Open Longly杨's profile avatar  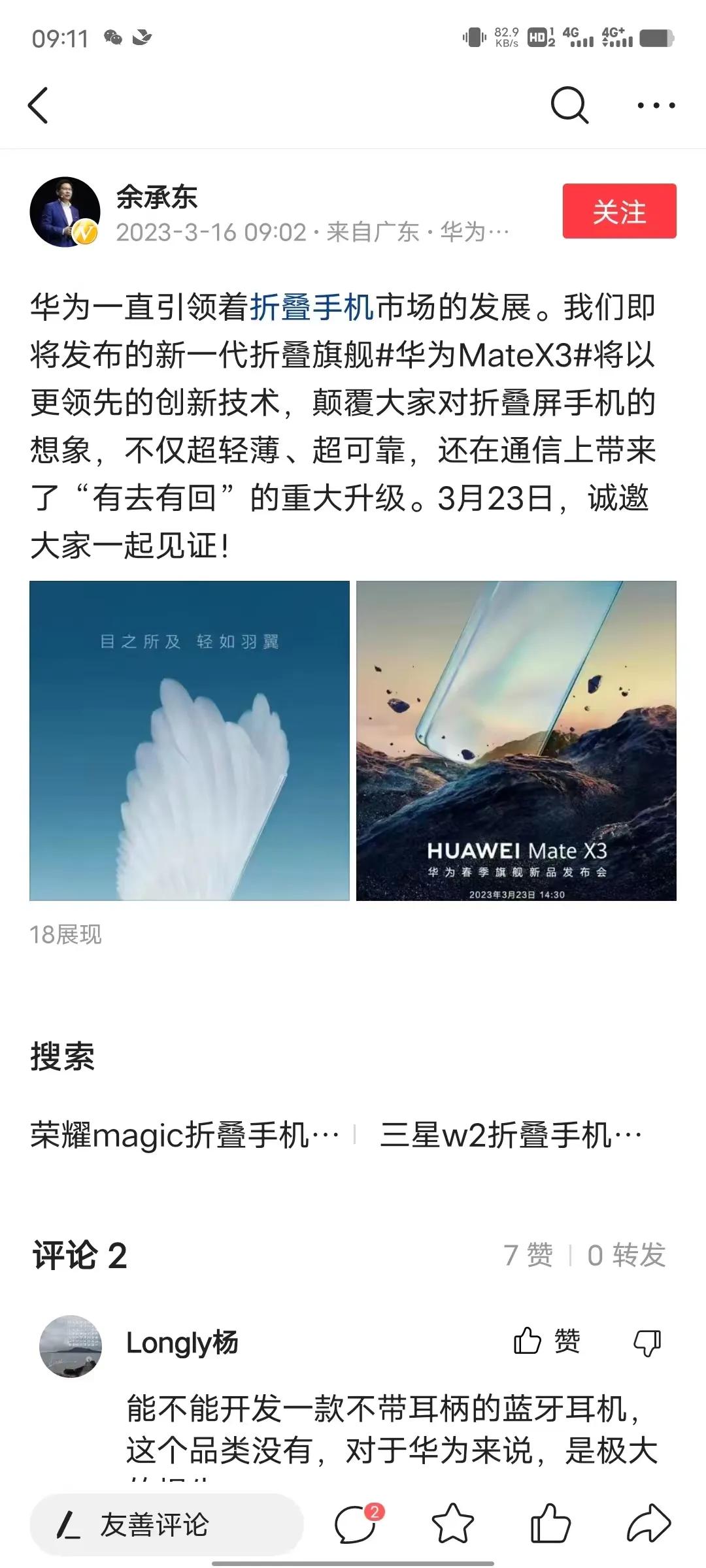click(x=71, y=1346)
